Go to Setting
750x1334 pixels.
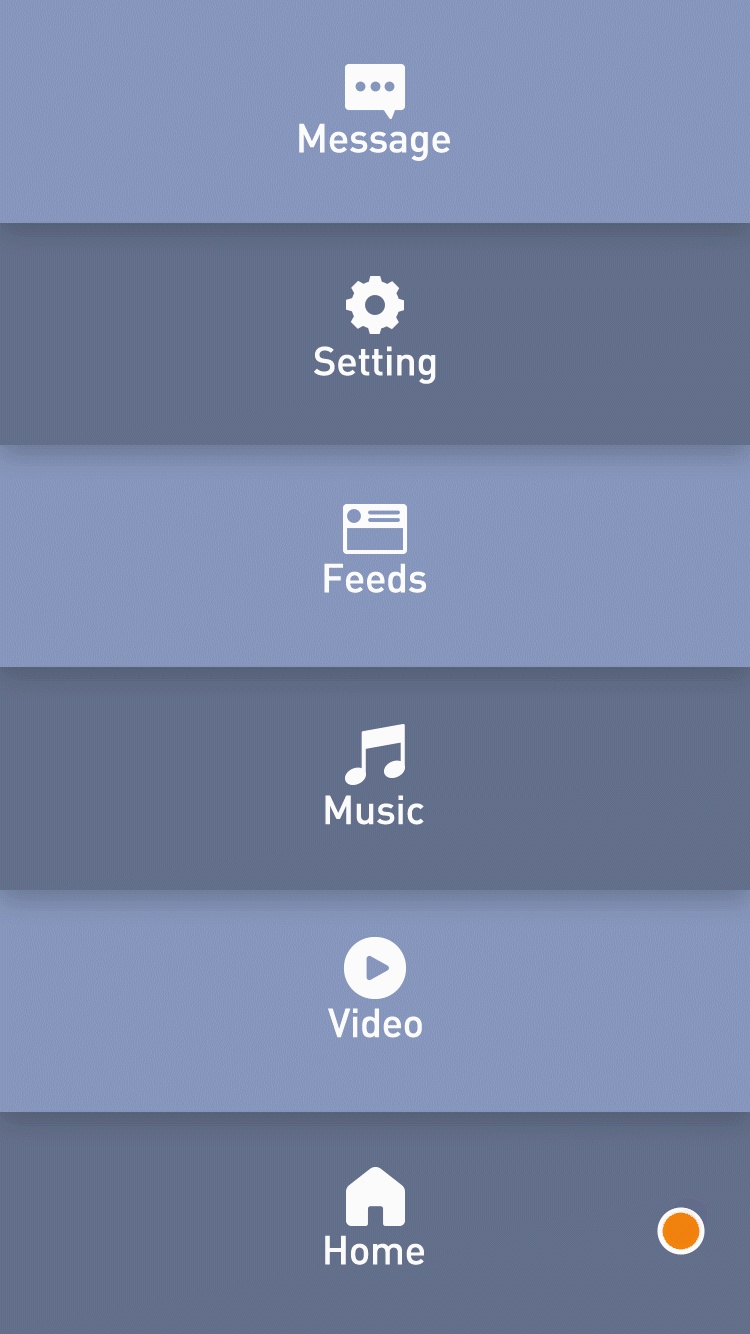click(x=374, y=334)
